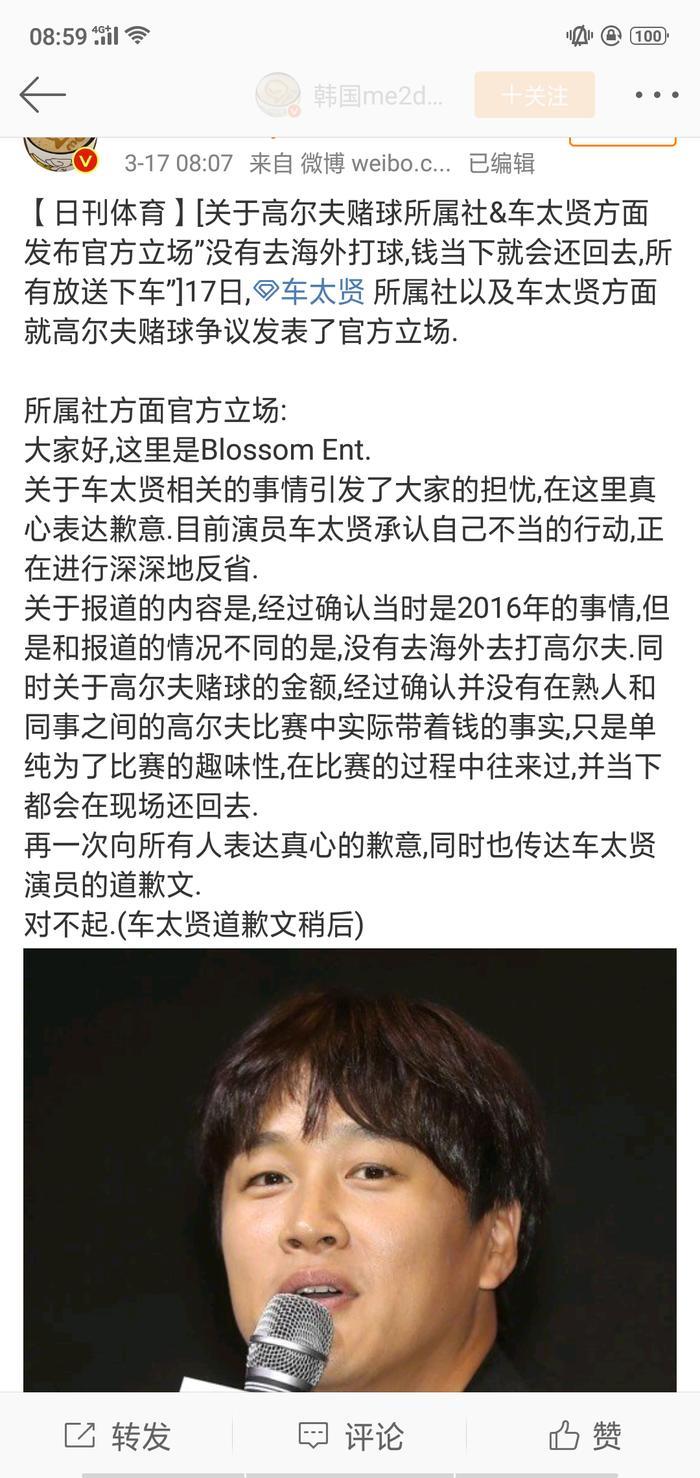Follow the account with +关注 button
This screenshot has width=700, height=1478.
tap(534, 95)
